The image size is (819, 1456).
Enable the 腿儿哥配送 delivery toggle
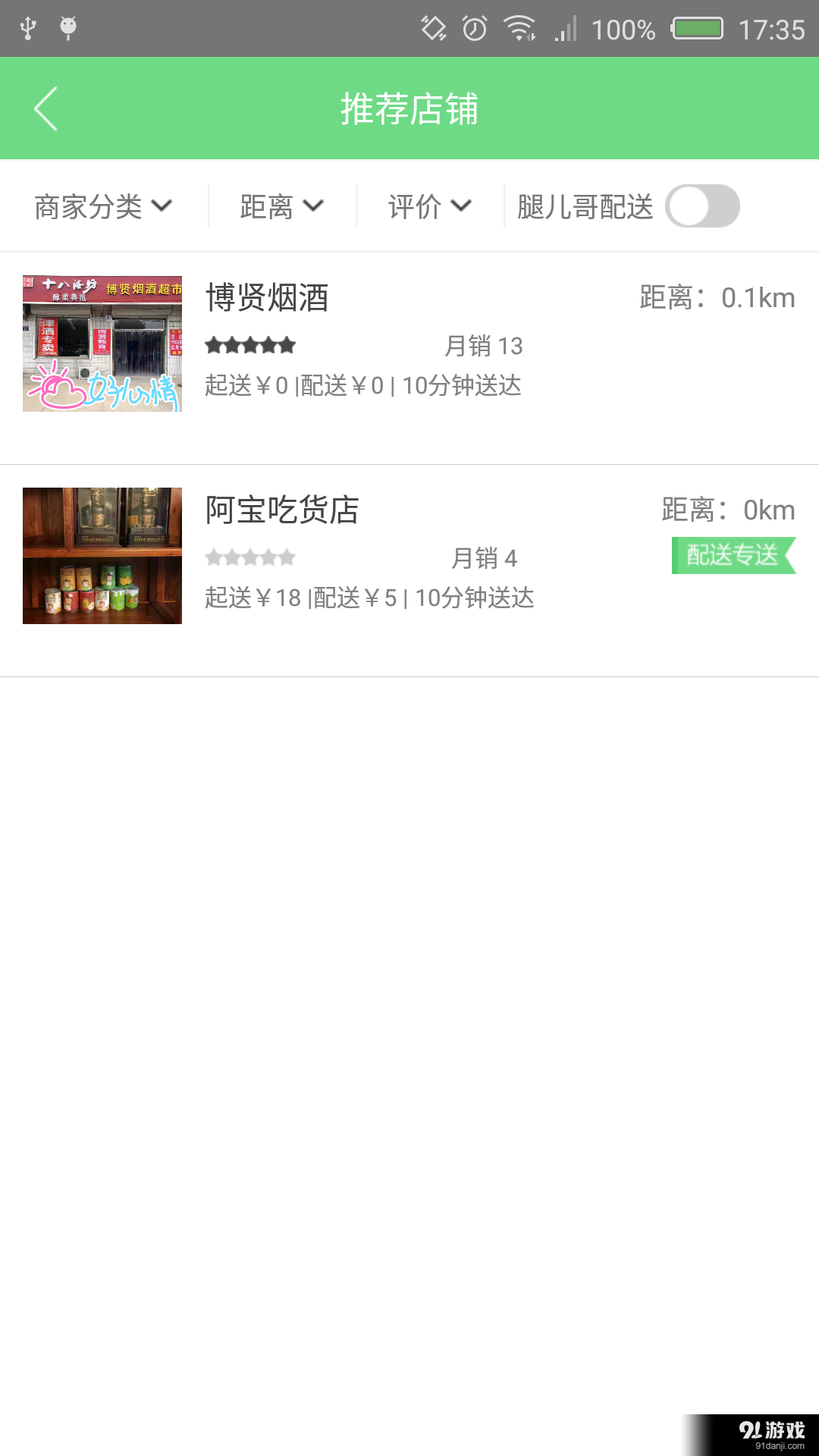click(704, 206)
